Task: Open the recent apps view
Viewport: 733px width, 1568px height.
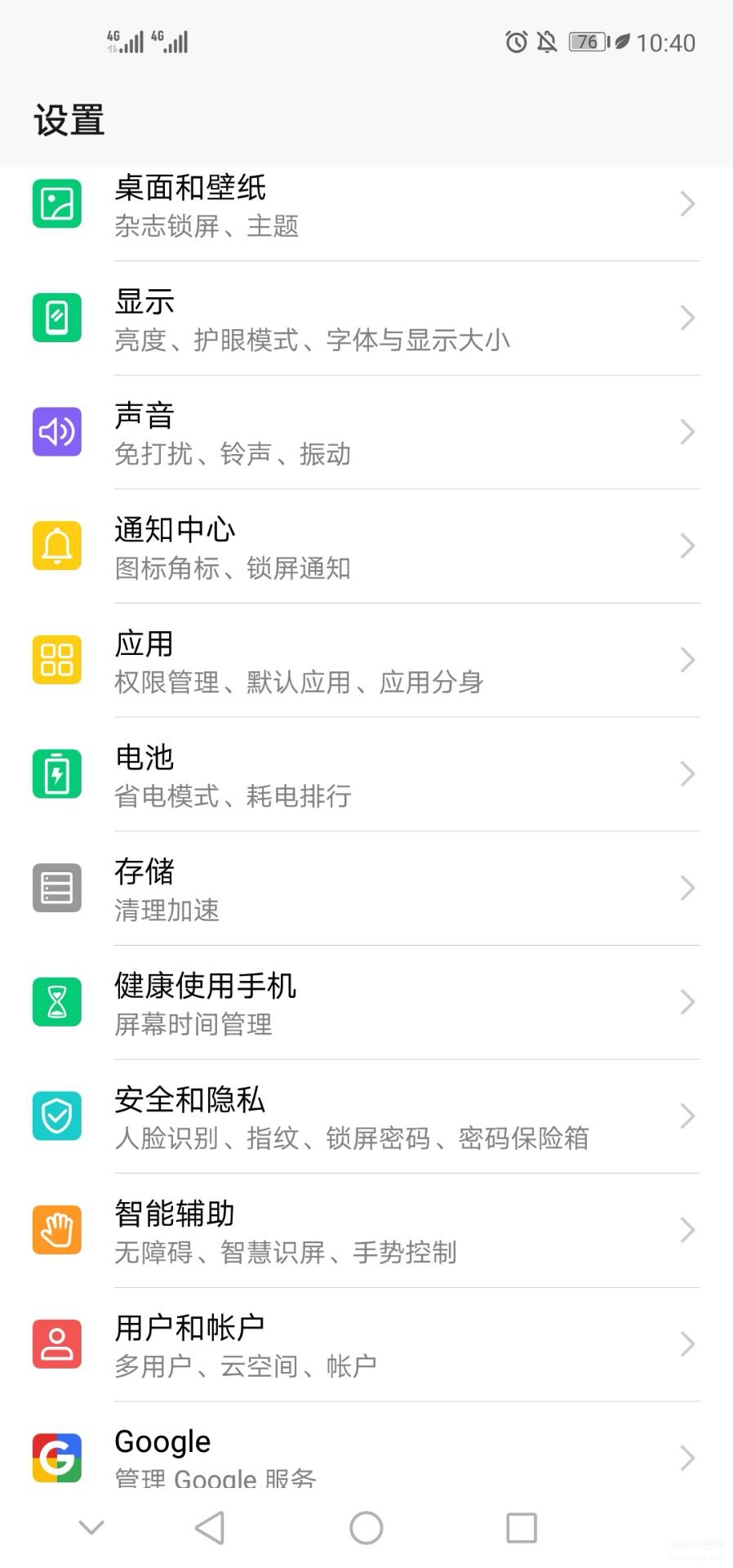Action: (522, 1528)
